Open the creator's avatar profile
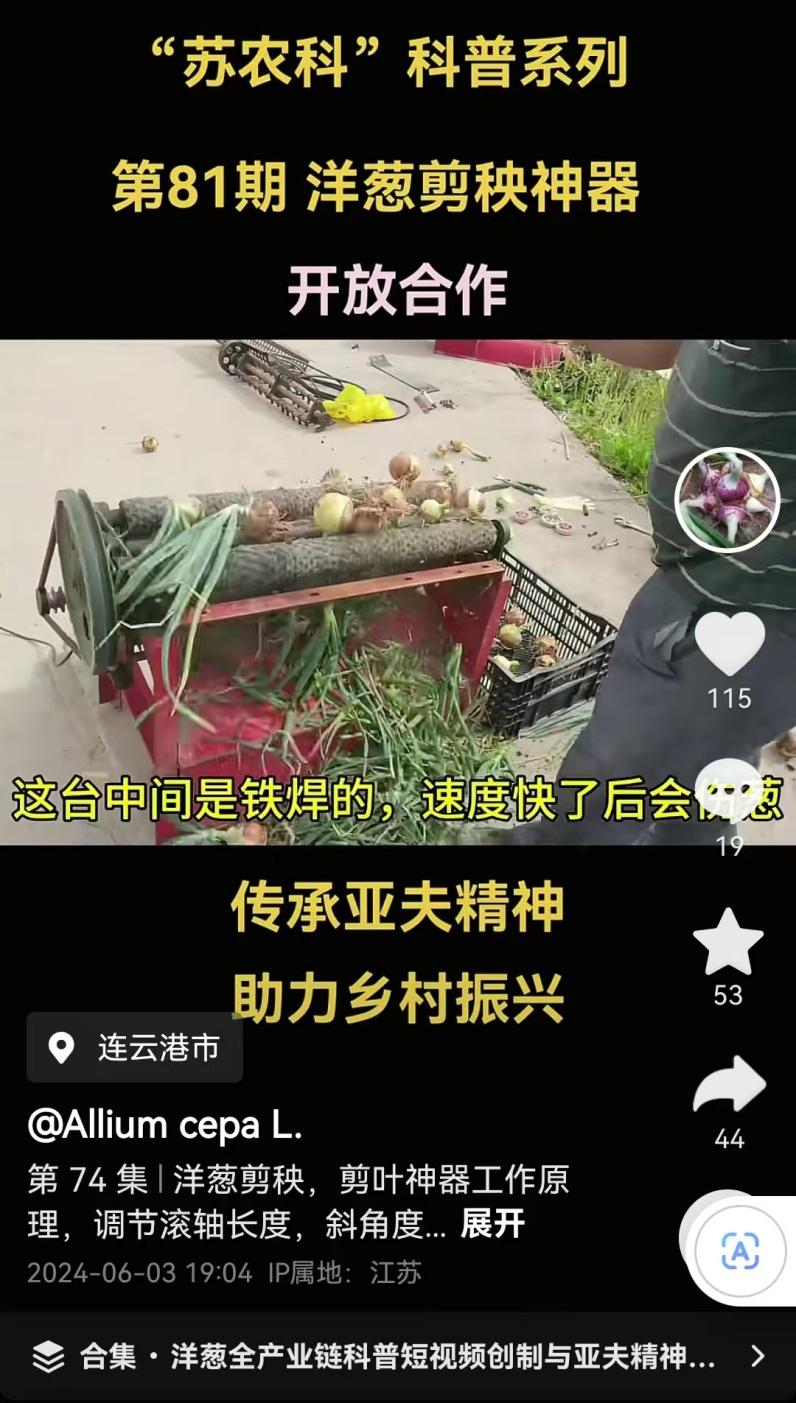This screenshot has width=796, height=1403. (x=727, y=500)
